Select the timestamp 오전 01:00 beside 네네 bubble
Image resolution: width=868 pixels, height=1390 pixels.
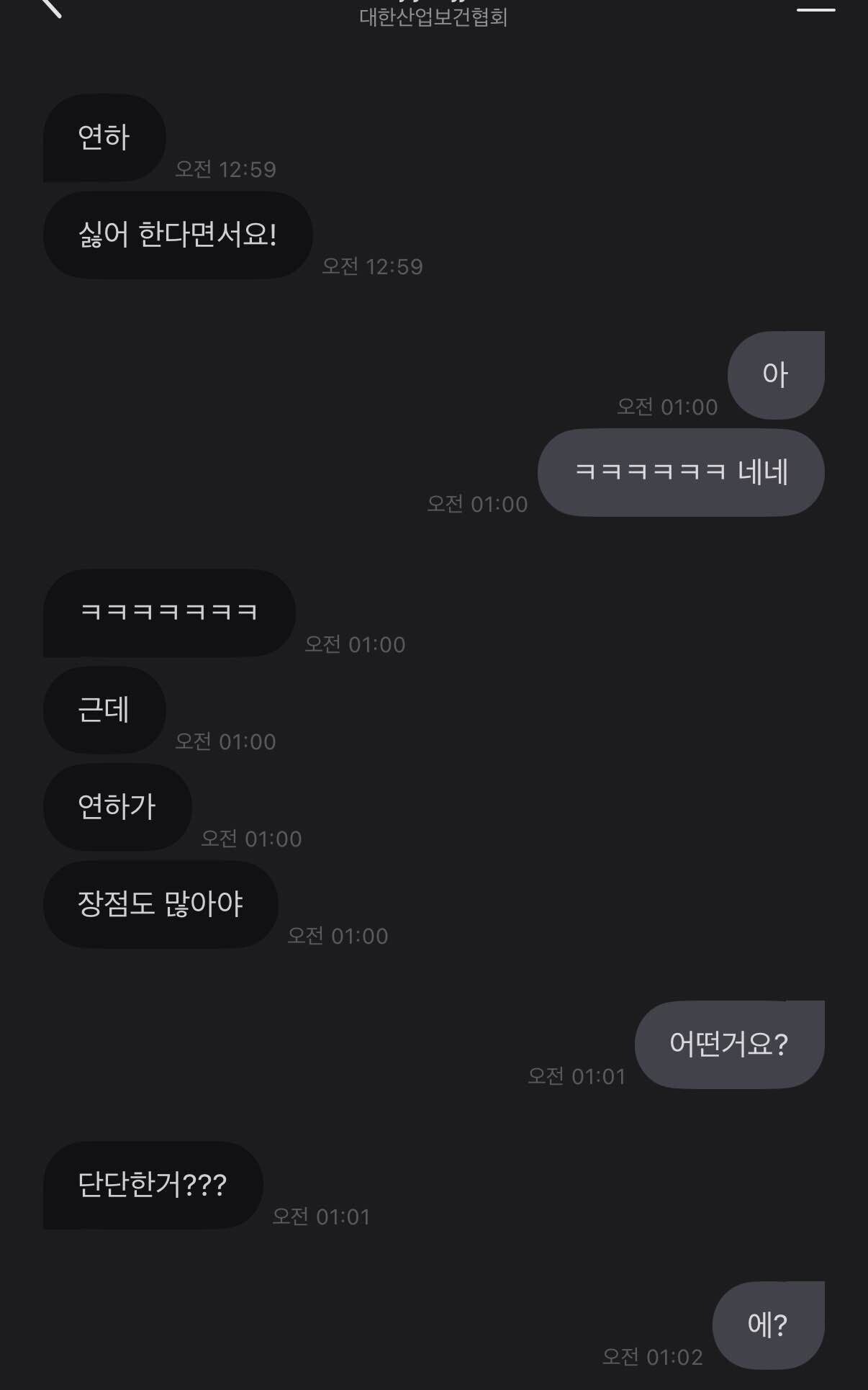click(477, 504)
